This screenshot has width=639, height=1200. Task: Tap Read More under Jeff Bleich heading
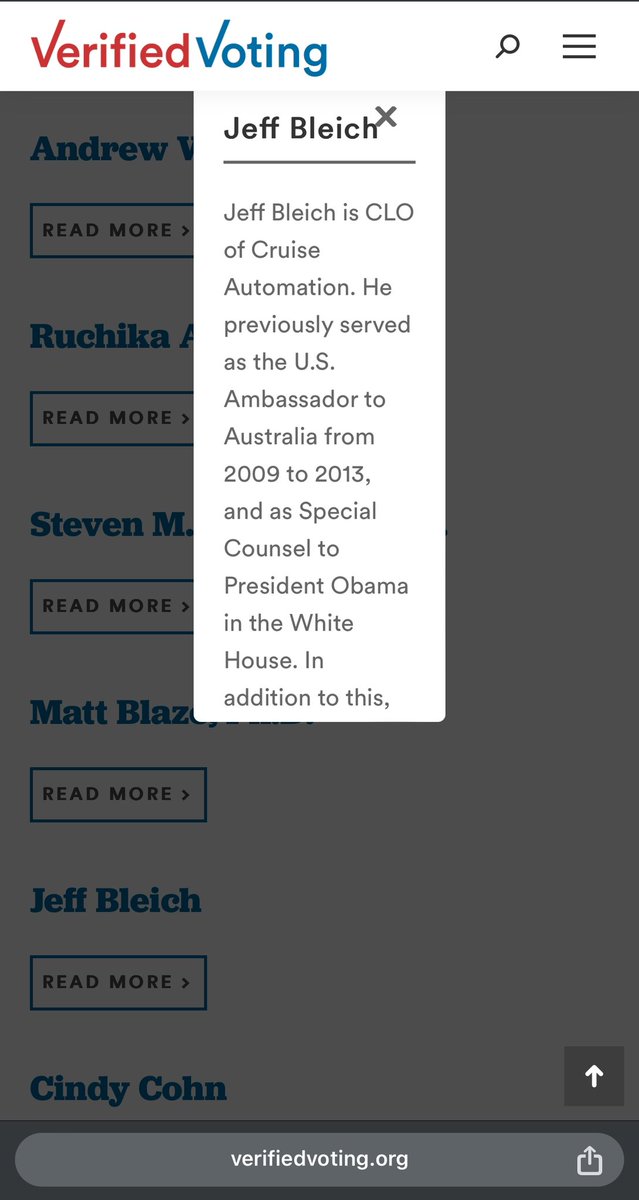coord(118,982)
